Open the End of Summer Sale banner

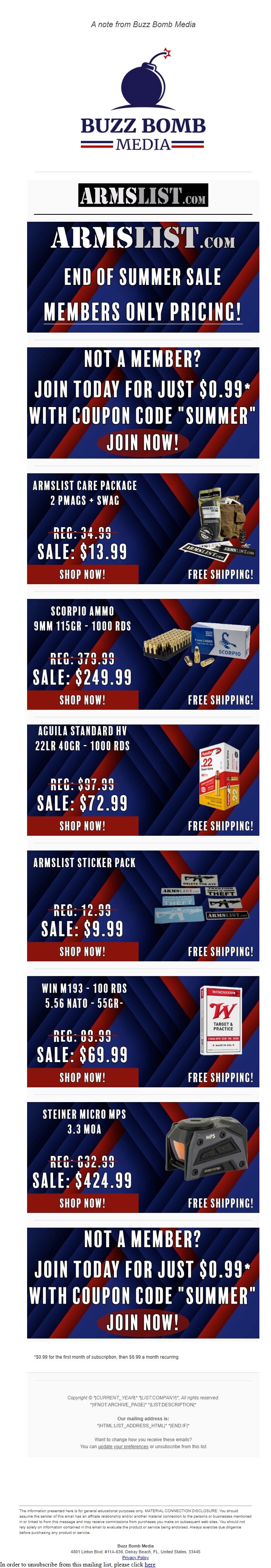point(143,276)
